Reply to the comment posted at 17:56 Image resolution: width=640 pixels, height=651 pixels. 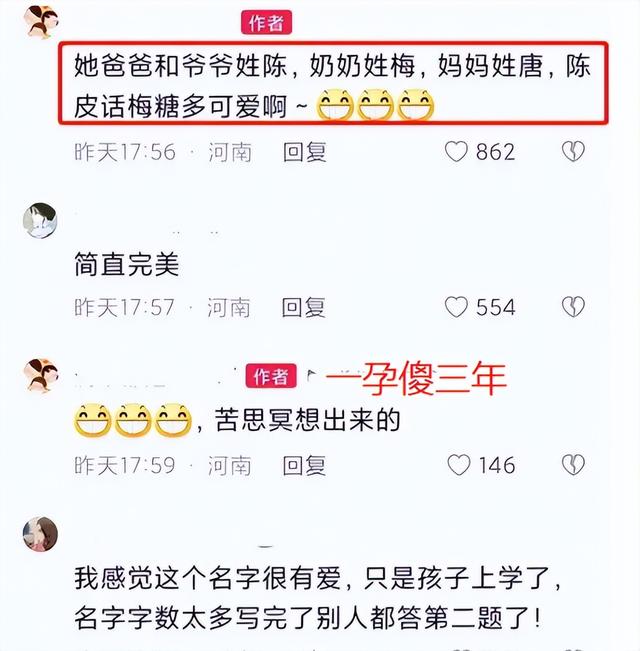click(304, 152)
